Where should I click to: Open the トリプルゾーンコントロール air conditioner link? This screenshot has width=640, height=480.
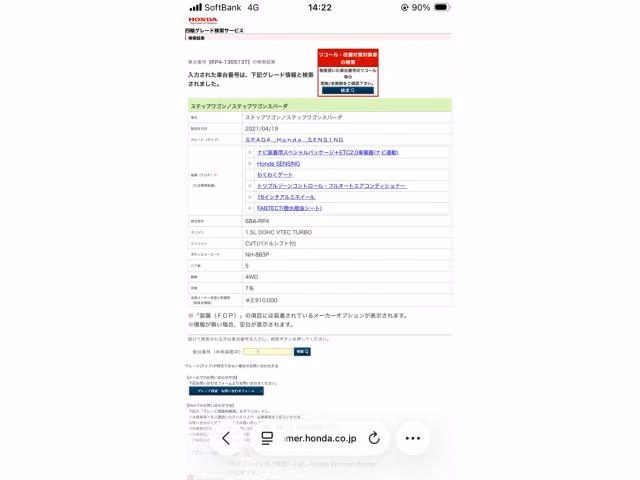332,186
